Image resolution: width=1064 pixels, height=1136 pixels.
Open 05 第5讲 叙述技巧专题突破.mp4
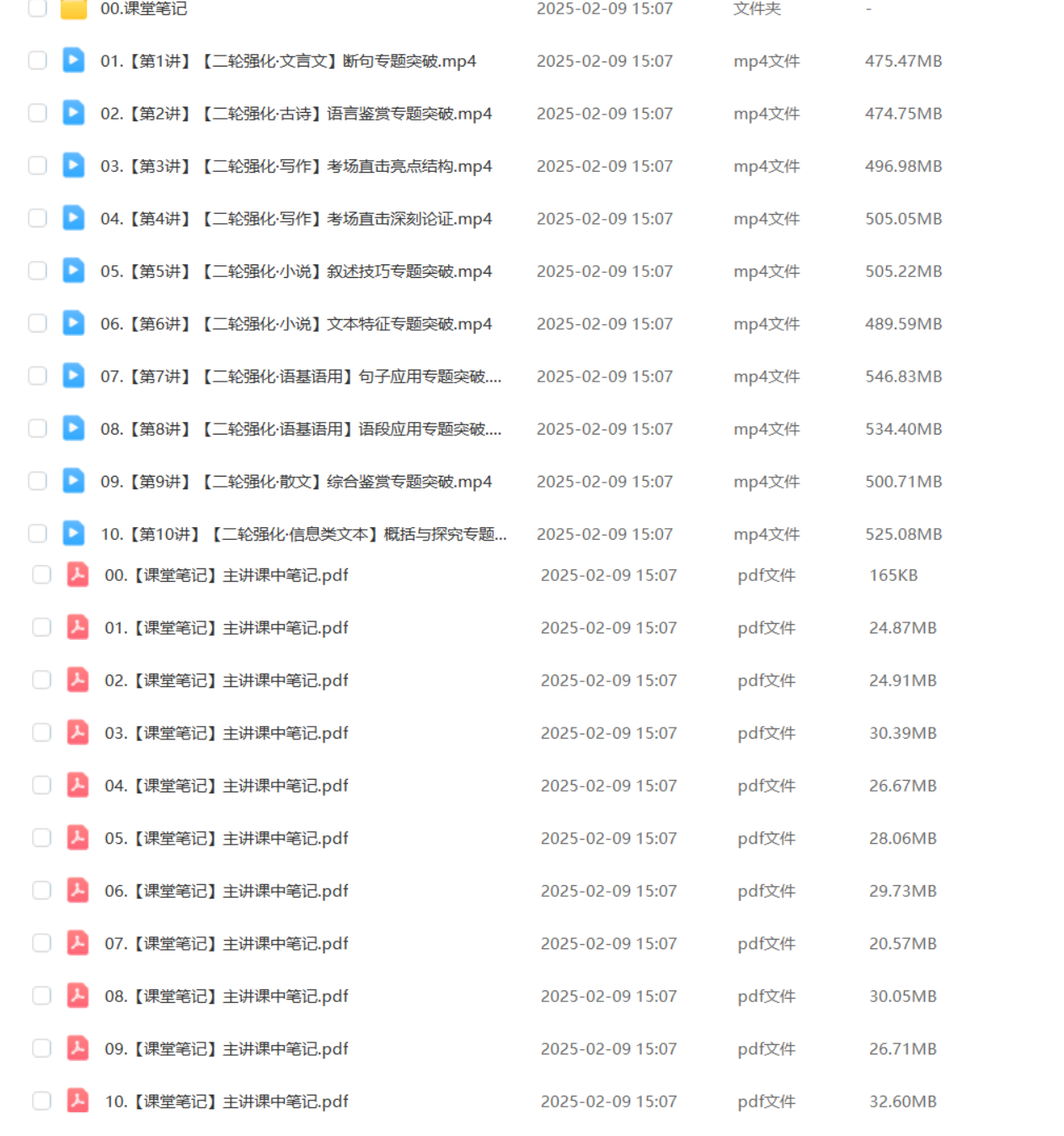[296, 272]
